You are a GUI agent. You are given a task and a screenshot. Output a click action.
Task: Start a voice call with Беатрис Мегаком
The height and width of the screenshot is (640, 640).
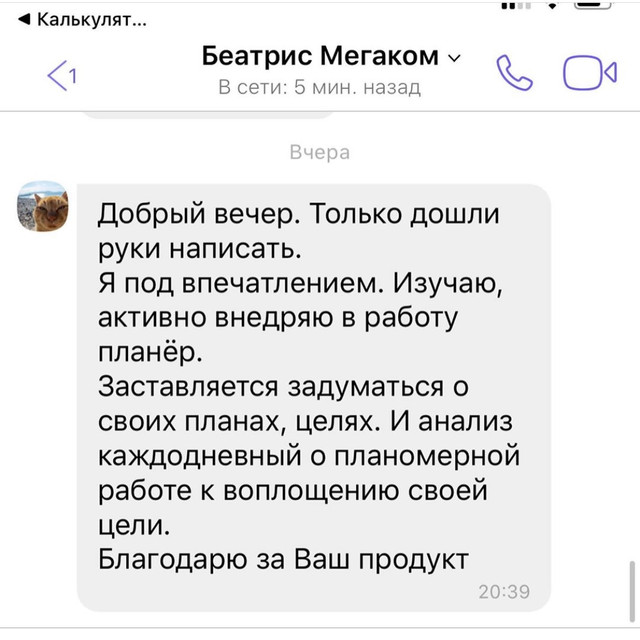coord(516,72)
